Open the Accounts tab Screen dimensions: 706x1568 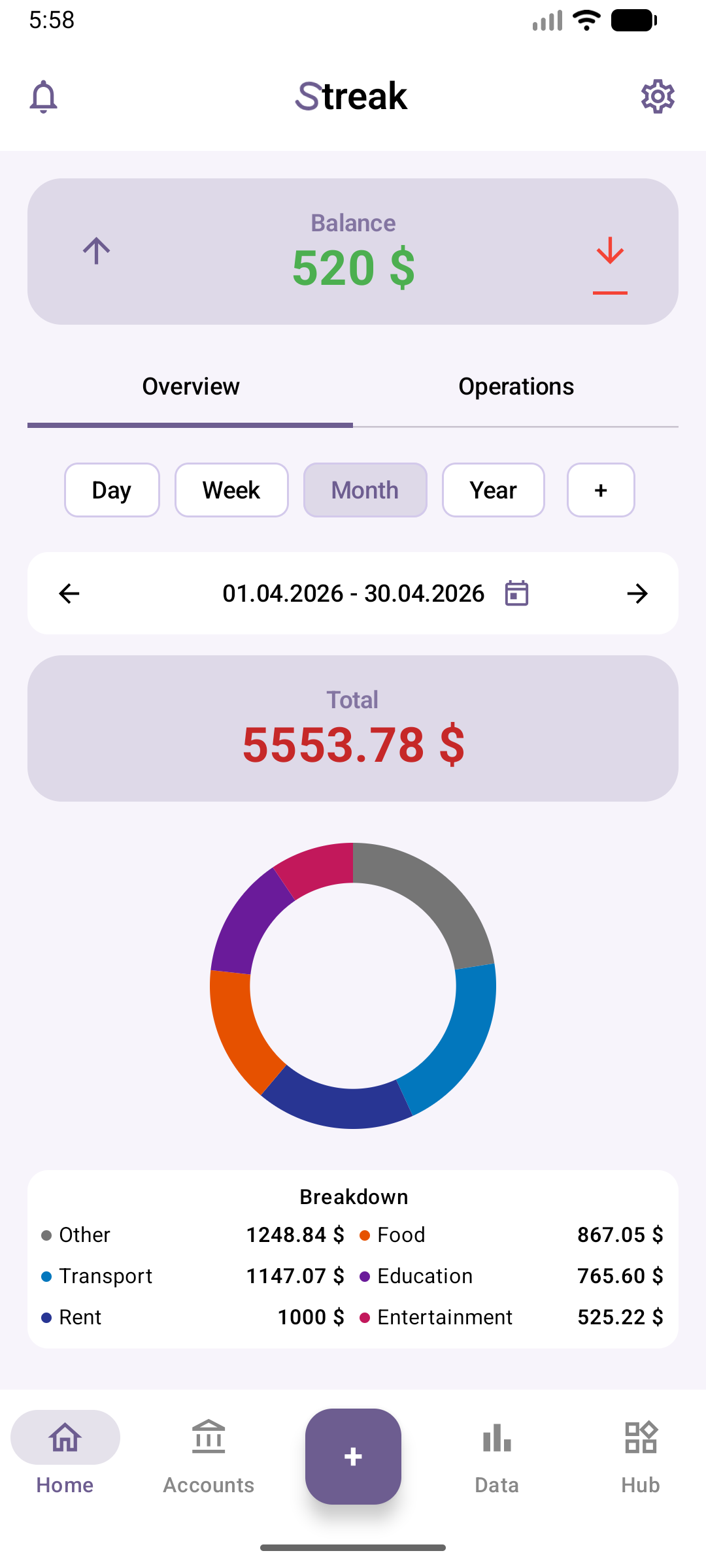209,1457
